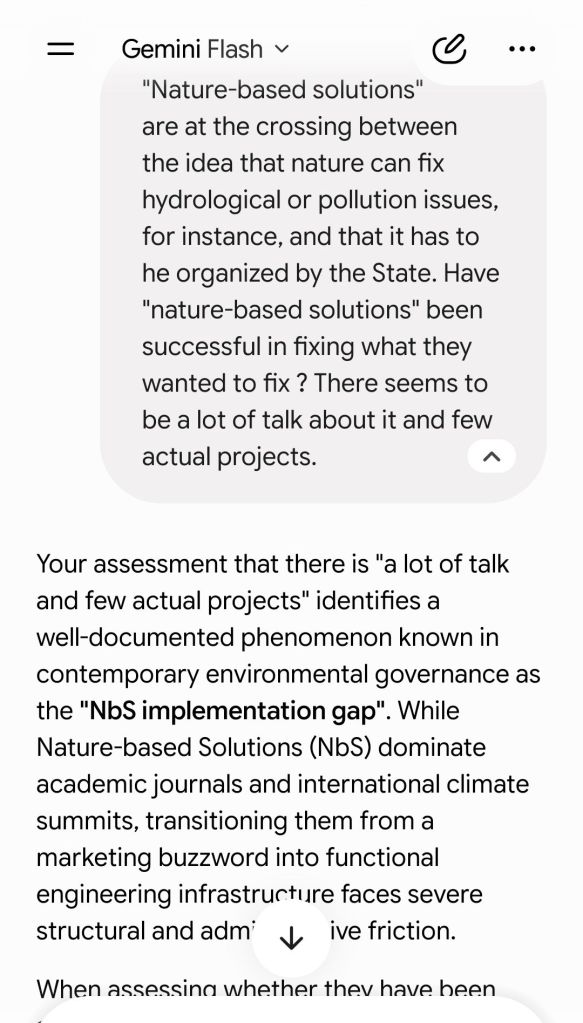Image resolution: width=583 pixels, height=1023 pixels.
Task: Open the side menu drawer
Action: point(61,49)
